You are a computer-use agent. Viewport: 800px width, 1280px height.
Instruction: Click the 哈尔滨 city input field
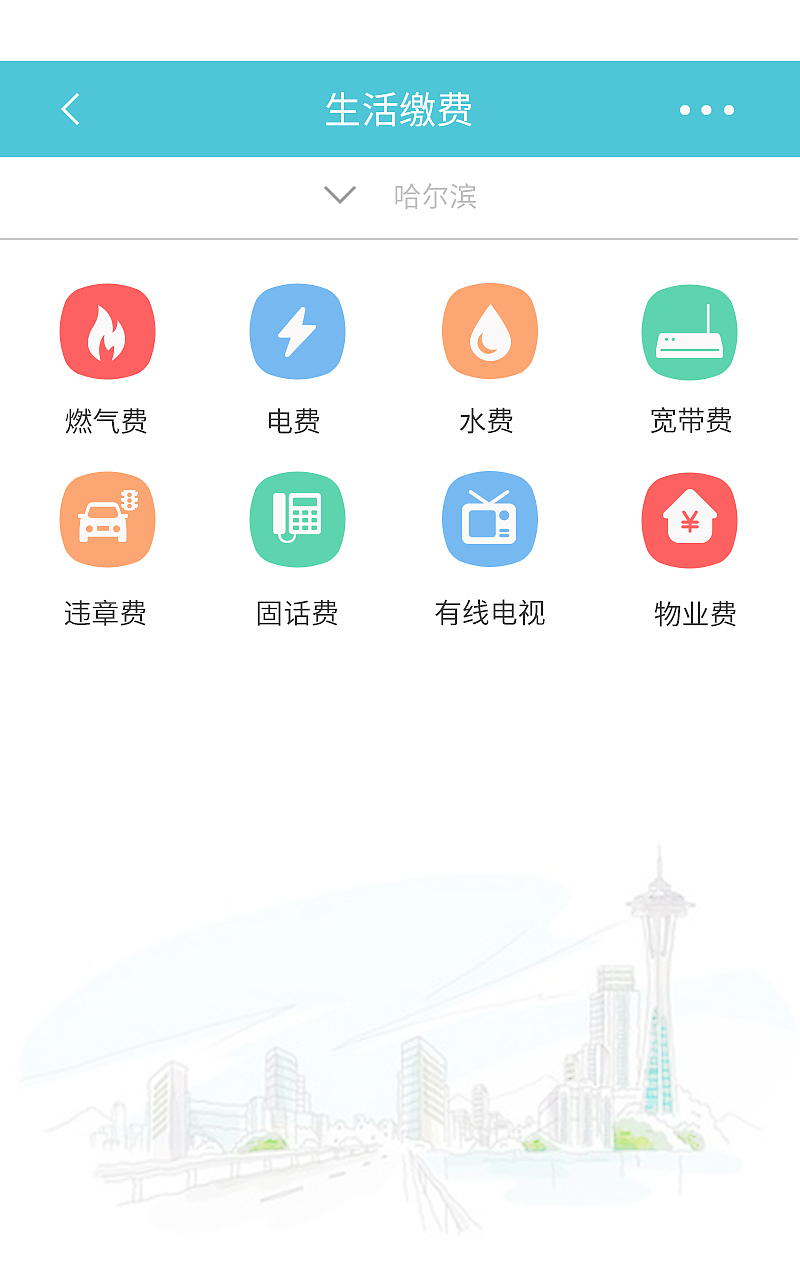(437, 197)
